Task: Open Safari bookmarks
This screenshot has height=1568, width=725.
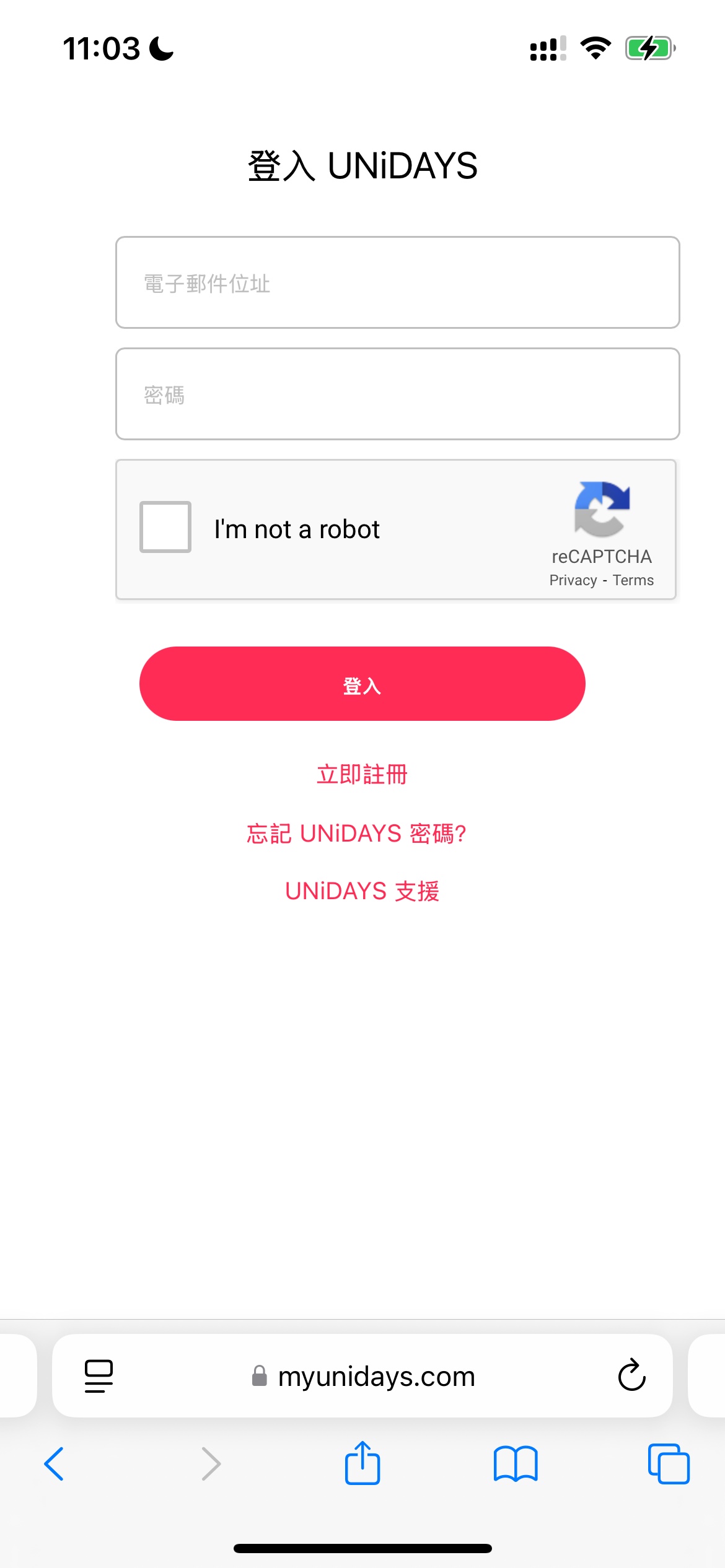Action: coord(516,1464)
